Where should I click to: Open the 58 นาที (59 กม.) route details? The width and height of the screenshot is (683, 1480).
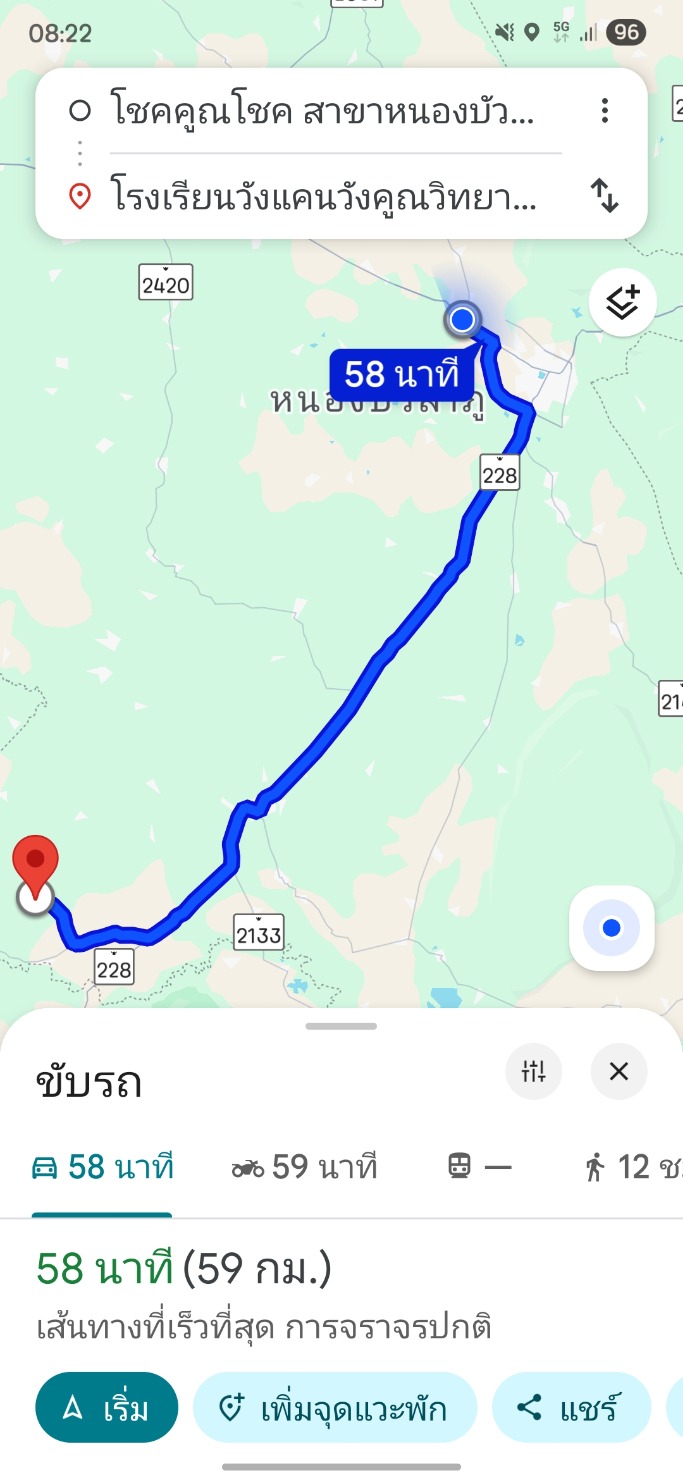point(184,1270)
